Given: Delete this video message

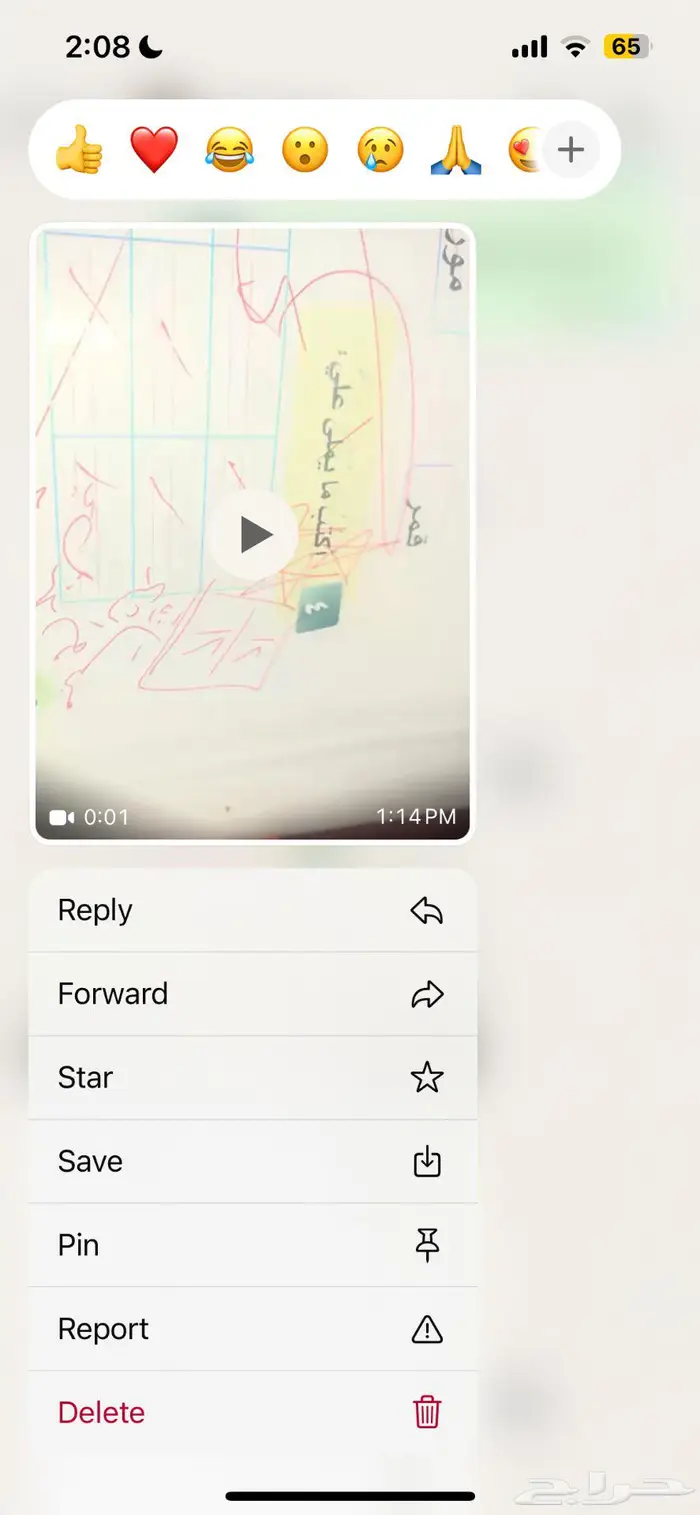Looking at the screenshot, I should [x=253, y=1413].
